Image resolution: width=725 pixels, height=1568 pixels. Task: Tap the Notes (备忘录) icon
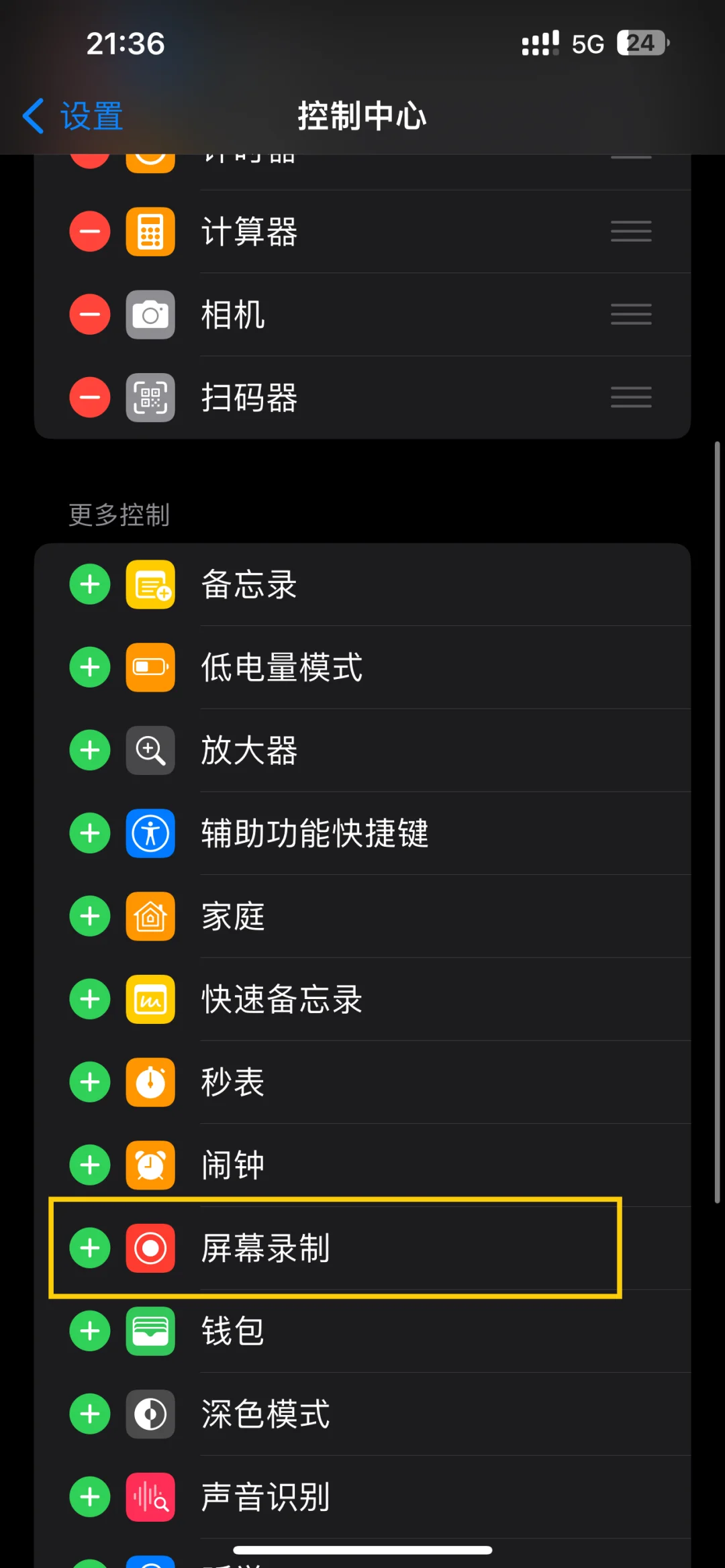[150, 584]
